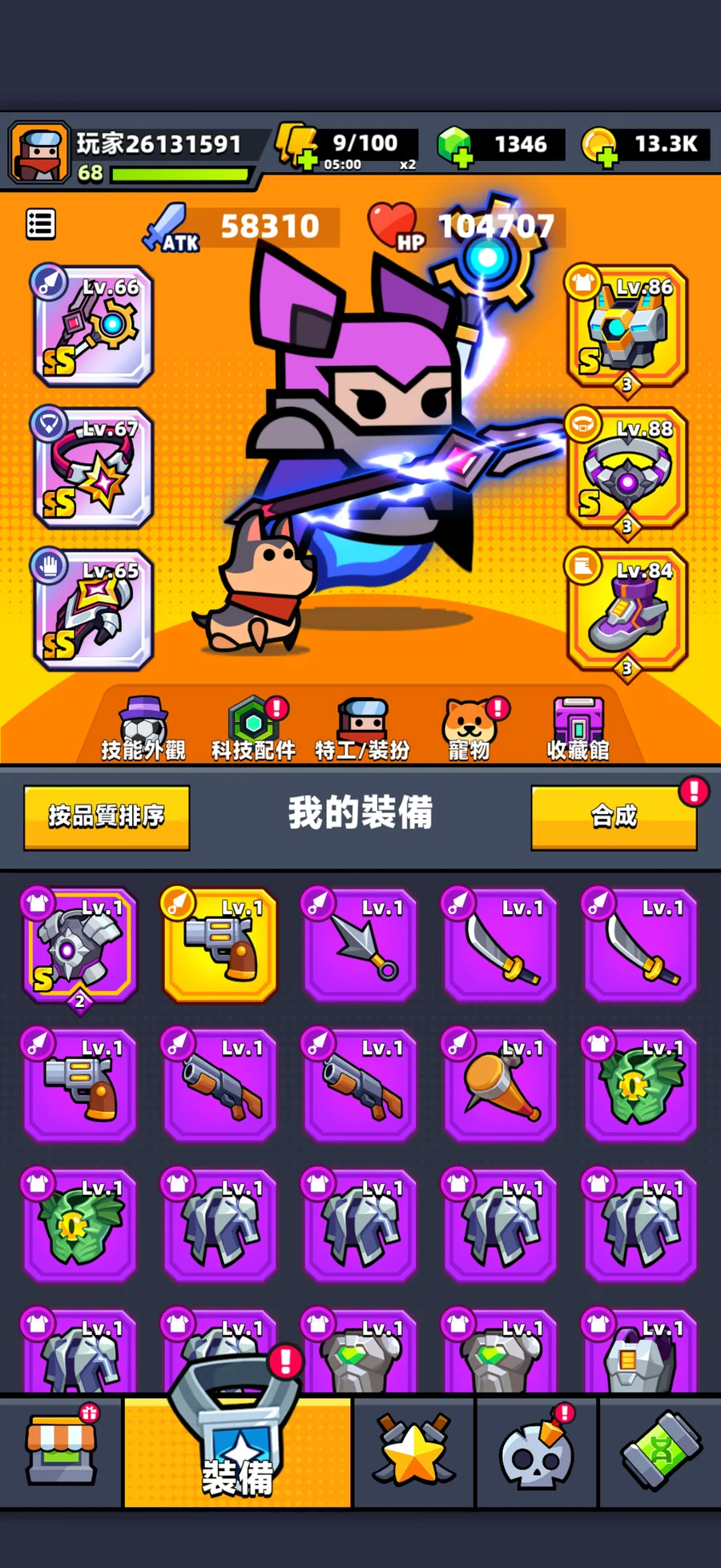Viewport: 721px width, 1568px height.
Task: Open 收藏館 collection hall
Action: [578, 729]
